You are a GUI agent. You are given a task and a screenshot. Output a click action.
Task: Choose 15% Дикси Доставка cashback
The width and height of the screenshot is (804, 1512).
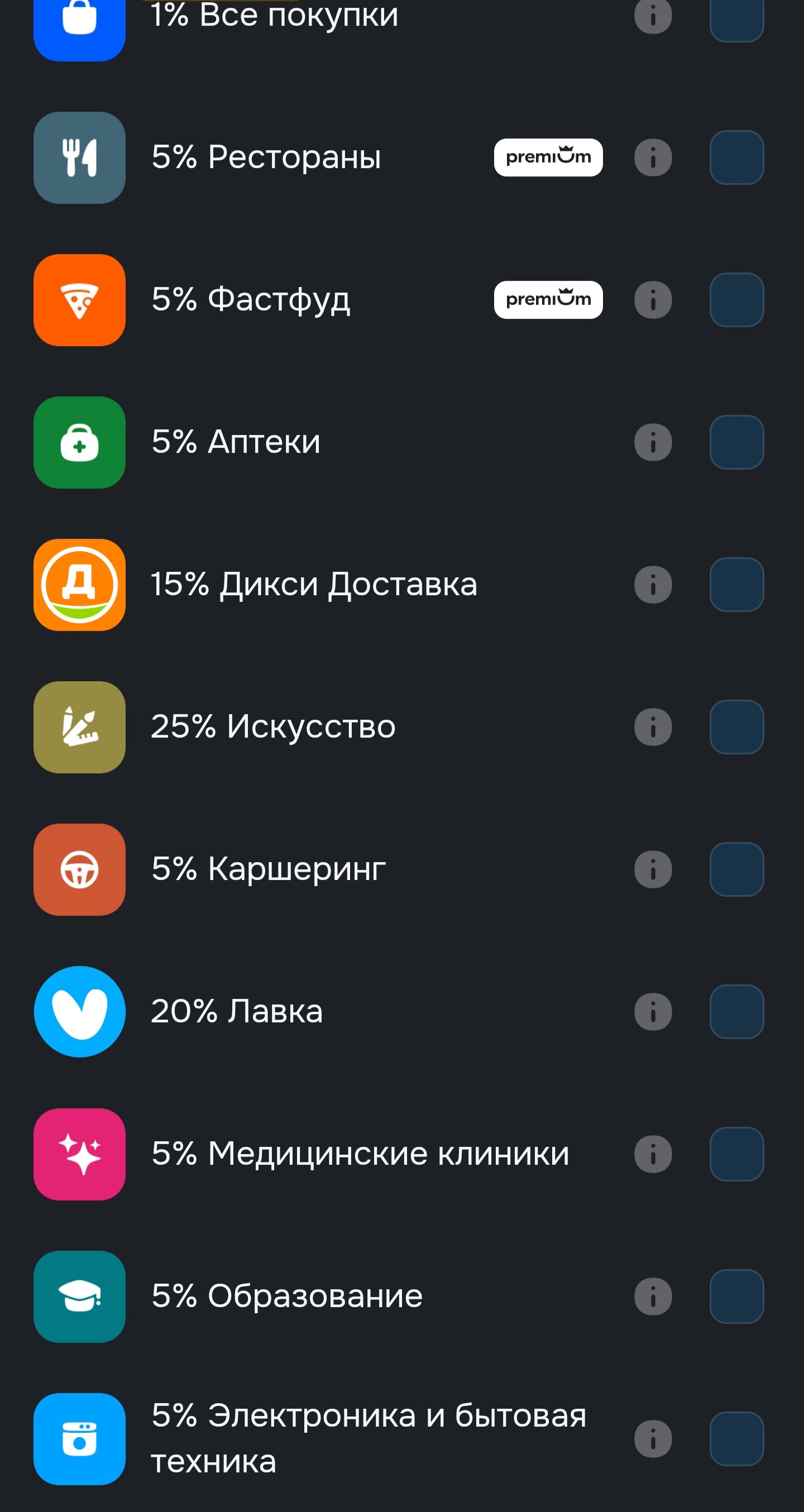tap(736, 585)
